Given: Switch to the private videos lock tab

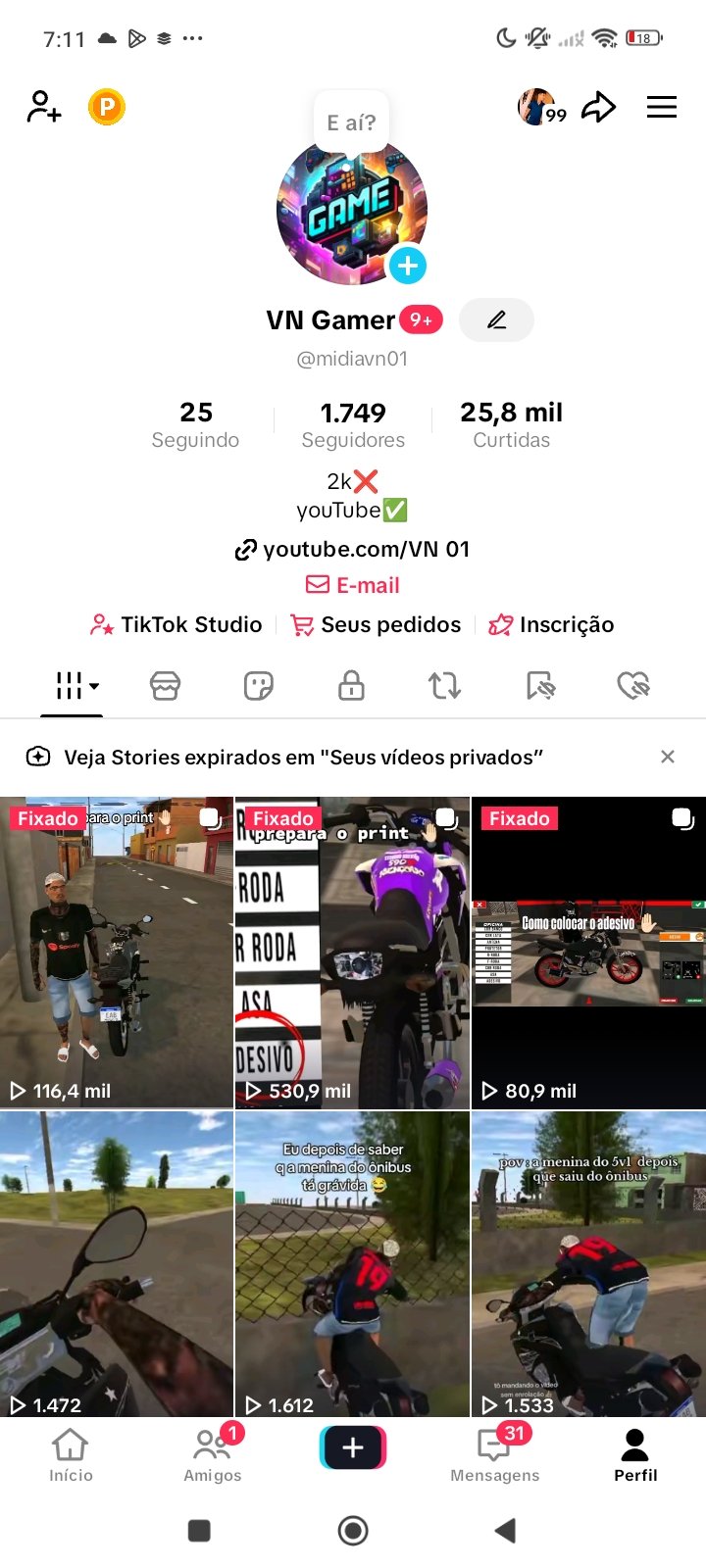Looking at the screenshot, I should tap(351, 685).
